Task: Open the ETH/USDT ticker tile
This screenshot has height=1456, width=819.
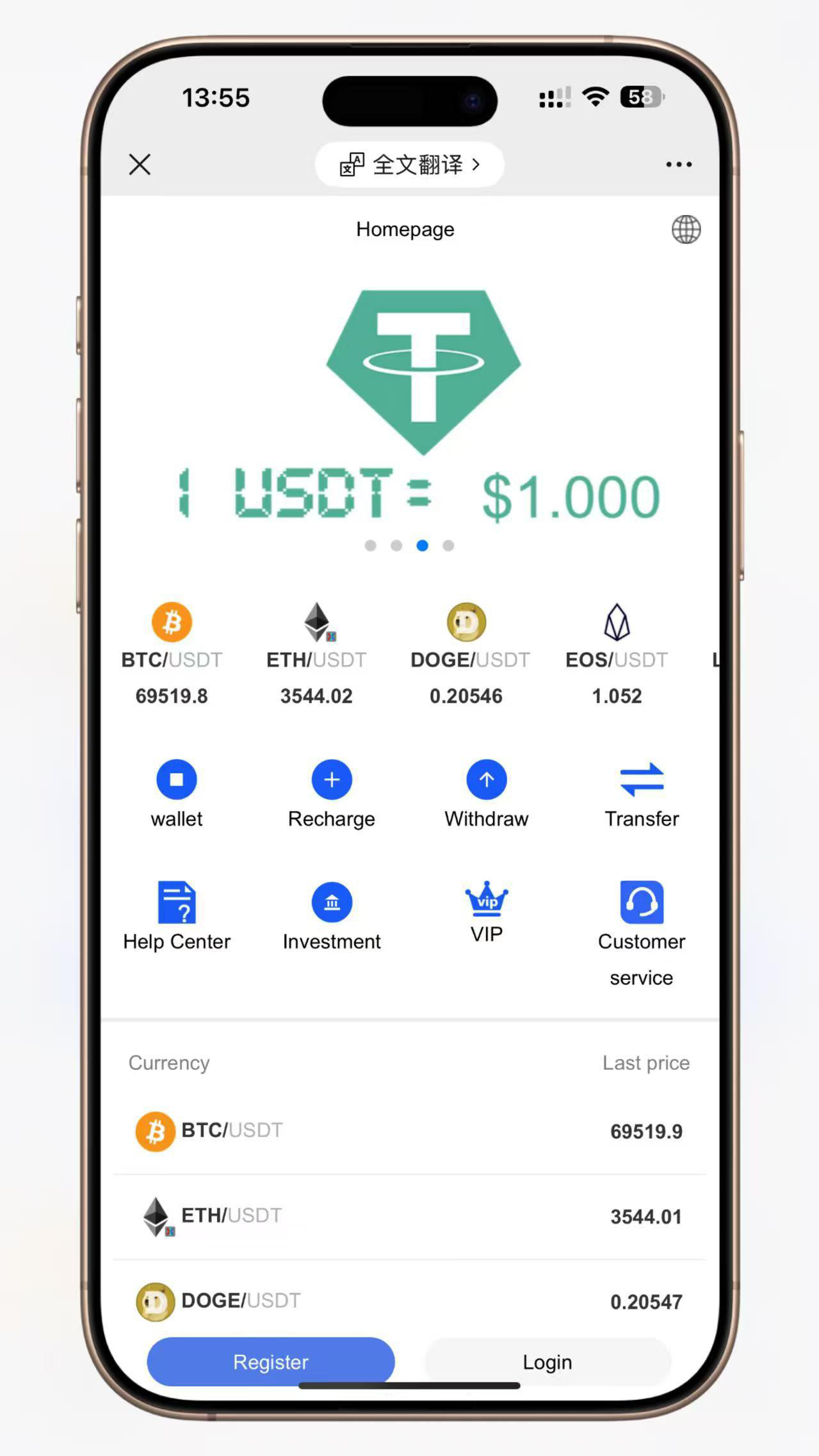Action: [316, 654]
